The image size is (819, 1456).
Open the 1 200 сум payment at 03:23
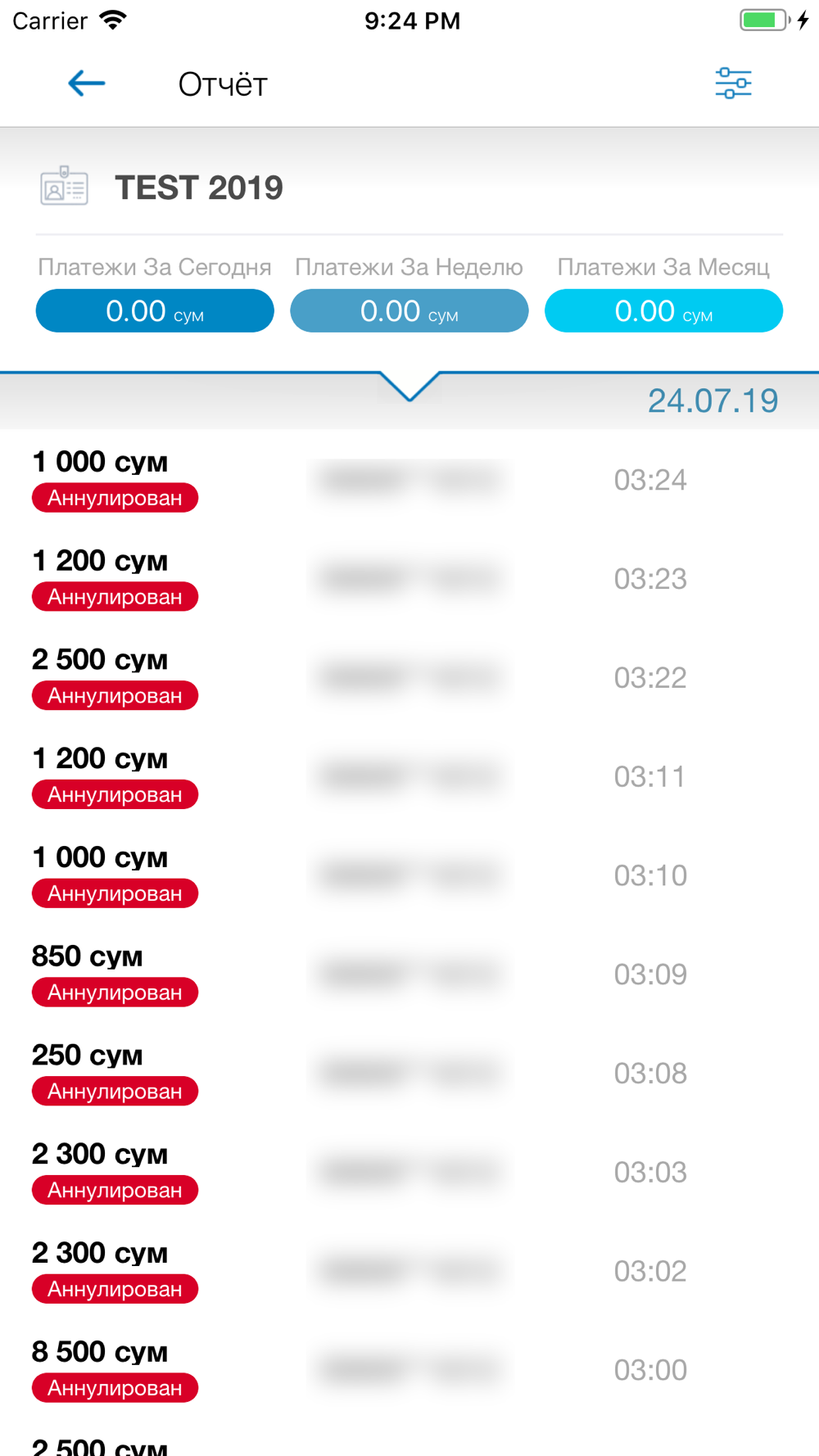pyautogui.click(x=409, y=578)
